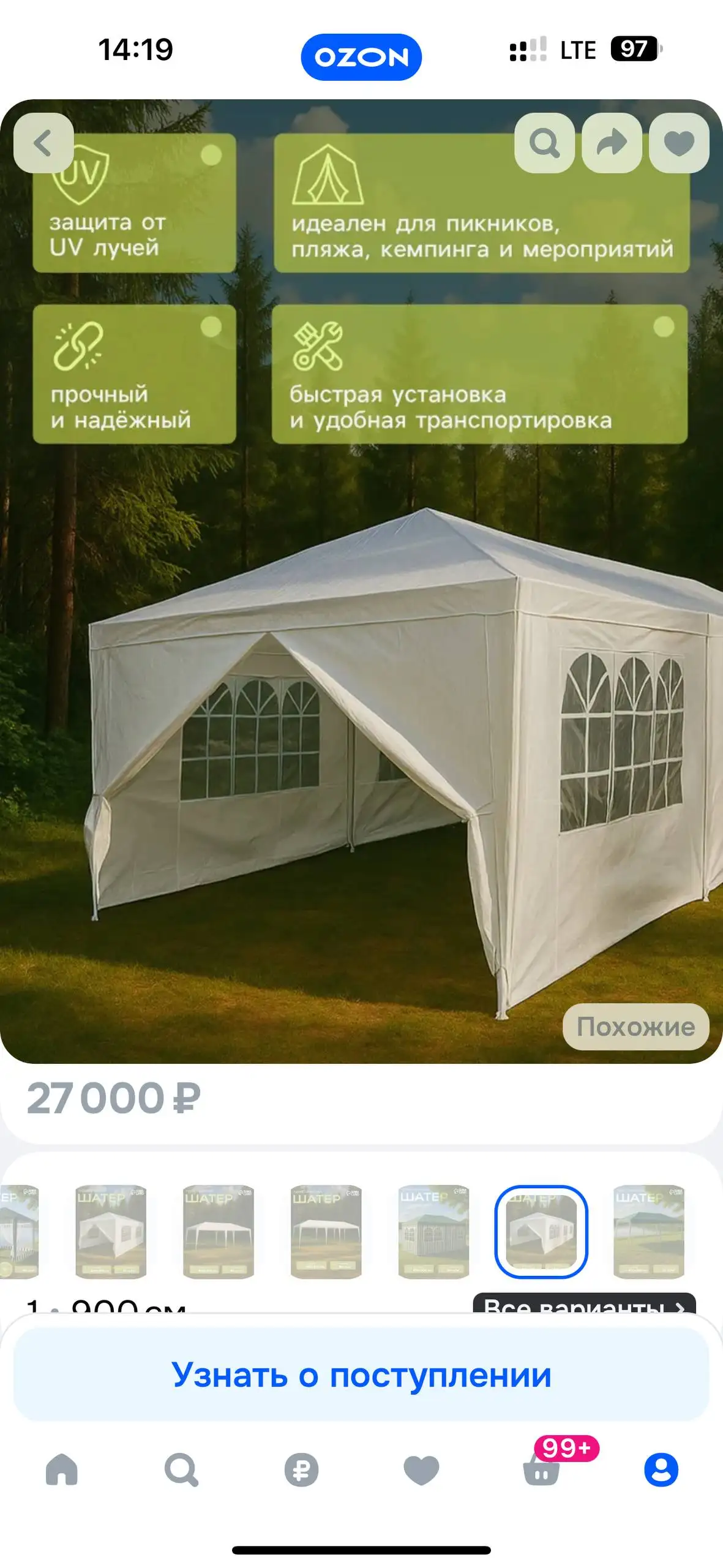
Task: Share this tent product
Action: click(612, 143)
